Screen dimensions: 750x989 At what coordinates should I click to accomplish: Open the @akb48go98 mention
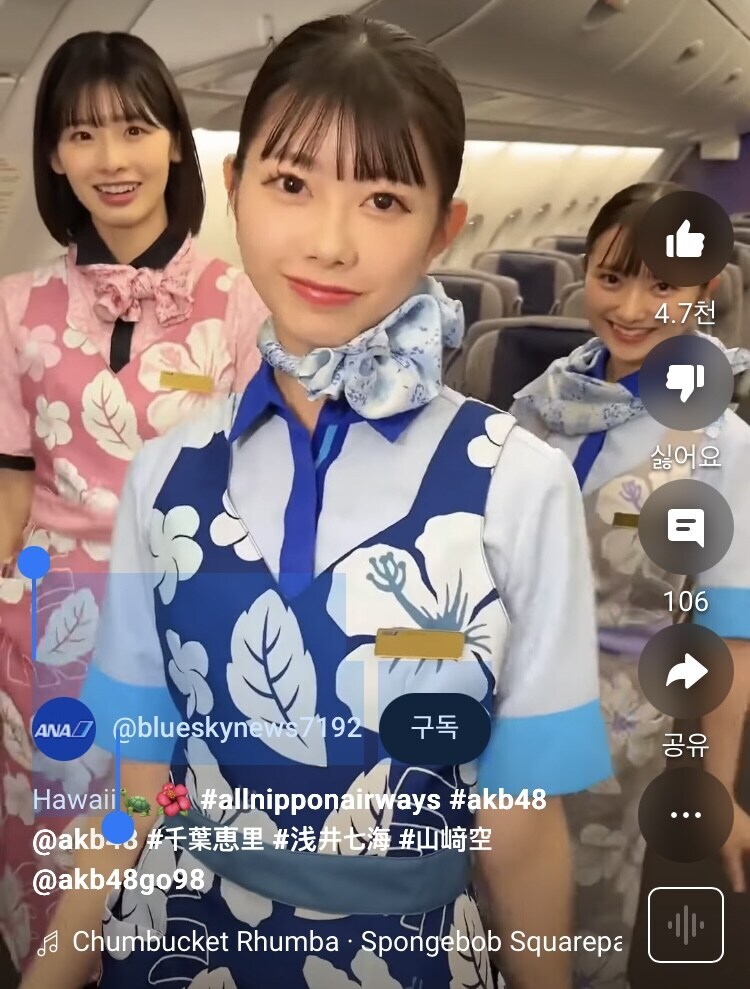tap(118, 880)
